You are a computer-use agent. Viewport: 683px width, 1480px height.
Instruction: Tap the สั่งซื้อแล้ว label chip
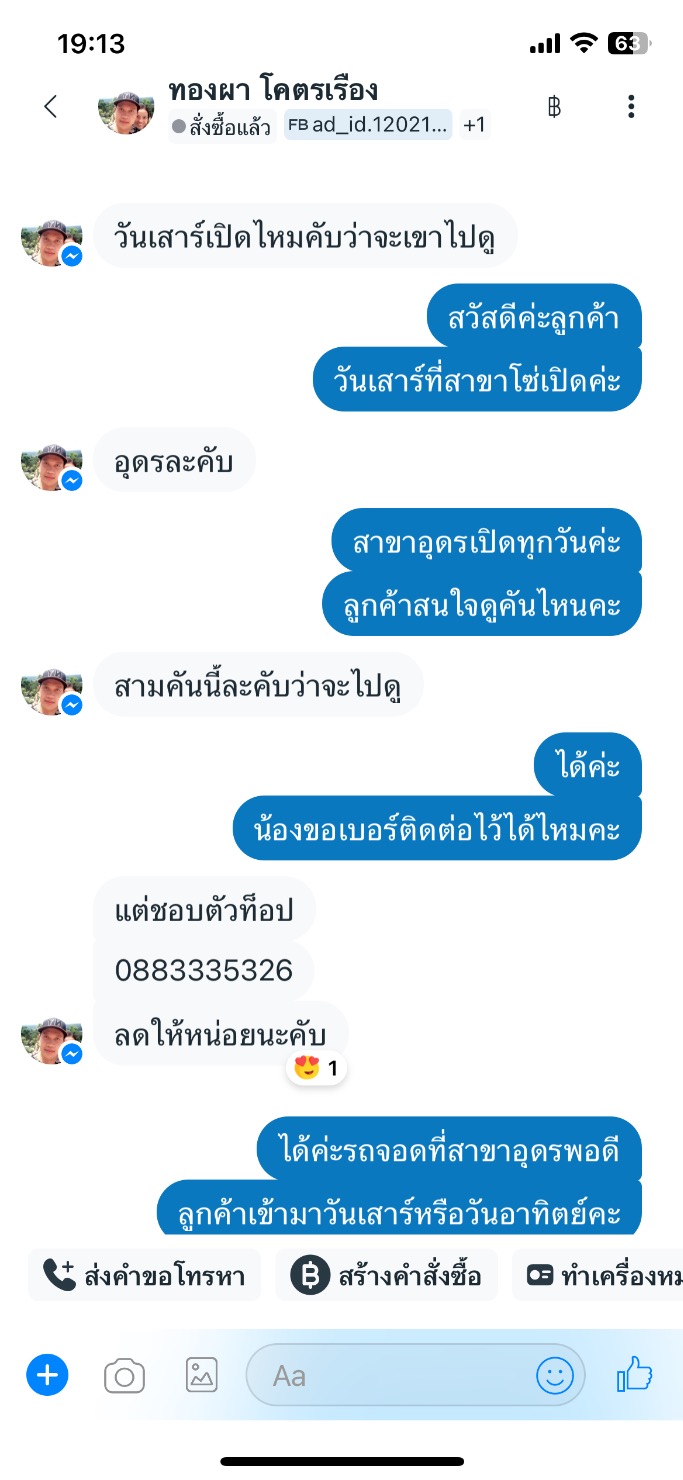pyautogui.click(x=222, y=127)
